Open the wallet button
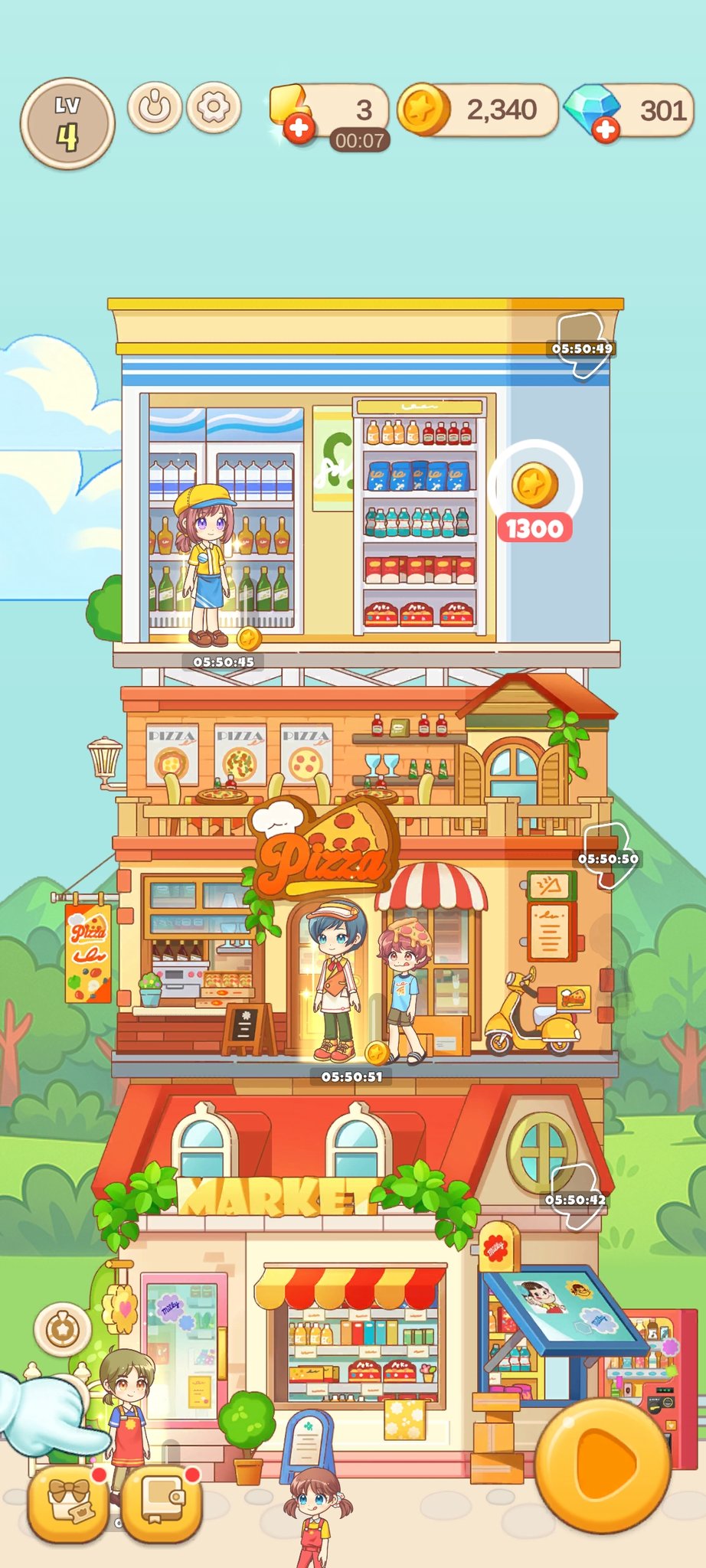This screenshot has width=706, height=1568. pyautogui.click(x=163, y=1503)
